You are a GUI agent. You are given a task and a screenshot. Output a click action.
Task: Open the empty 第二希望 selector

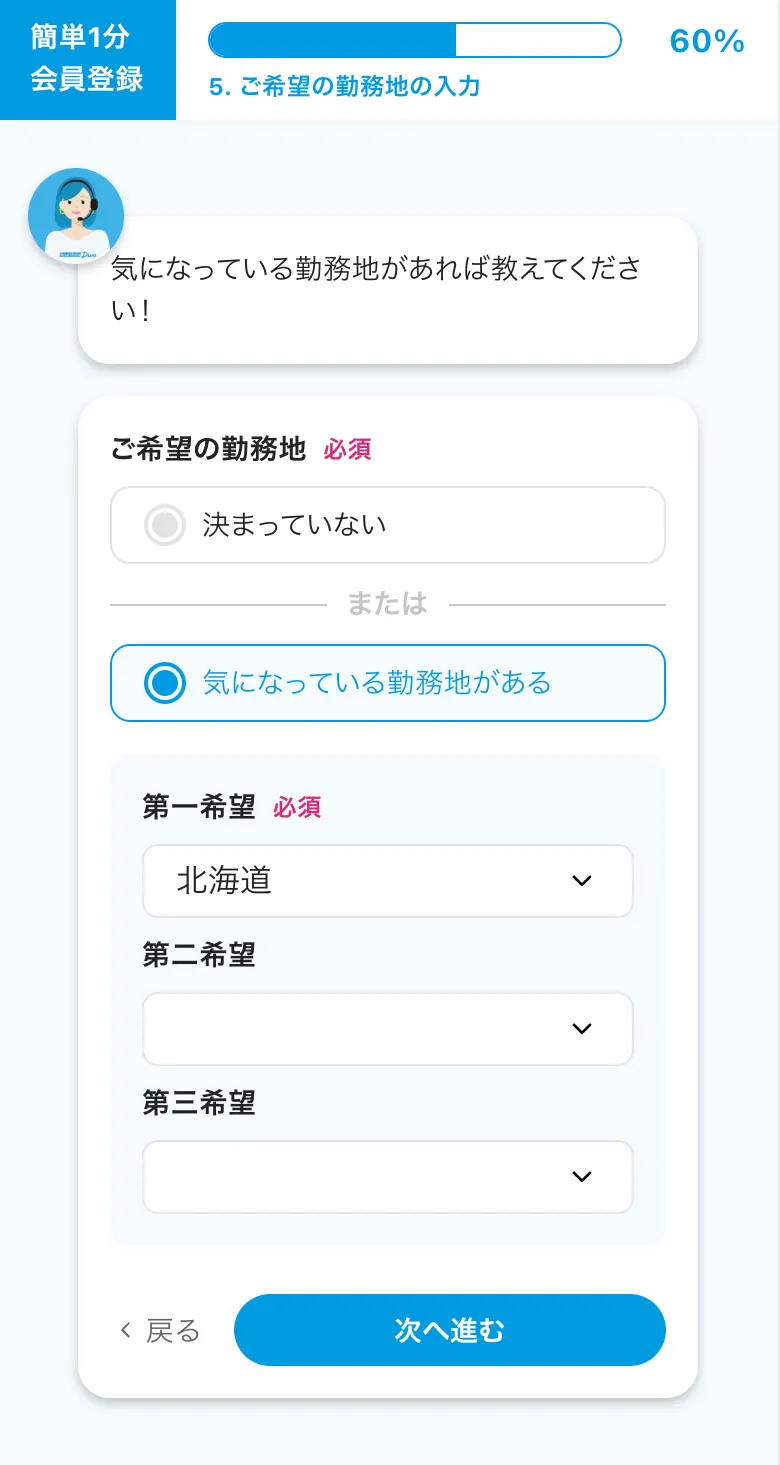pyautogui.click(x=387, y=1029)
